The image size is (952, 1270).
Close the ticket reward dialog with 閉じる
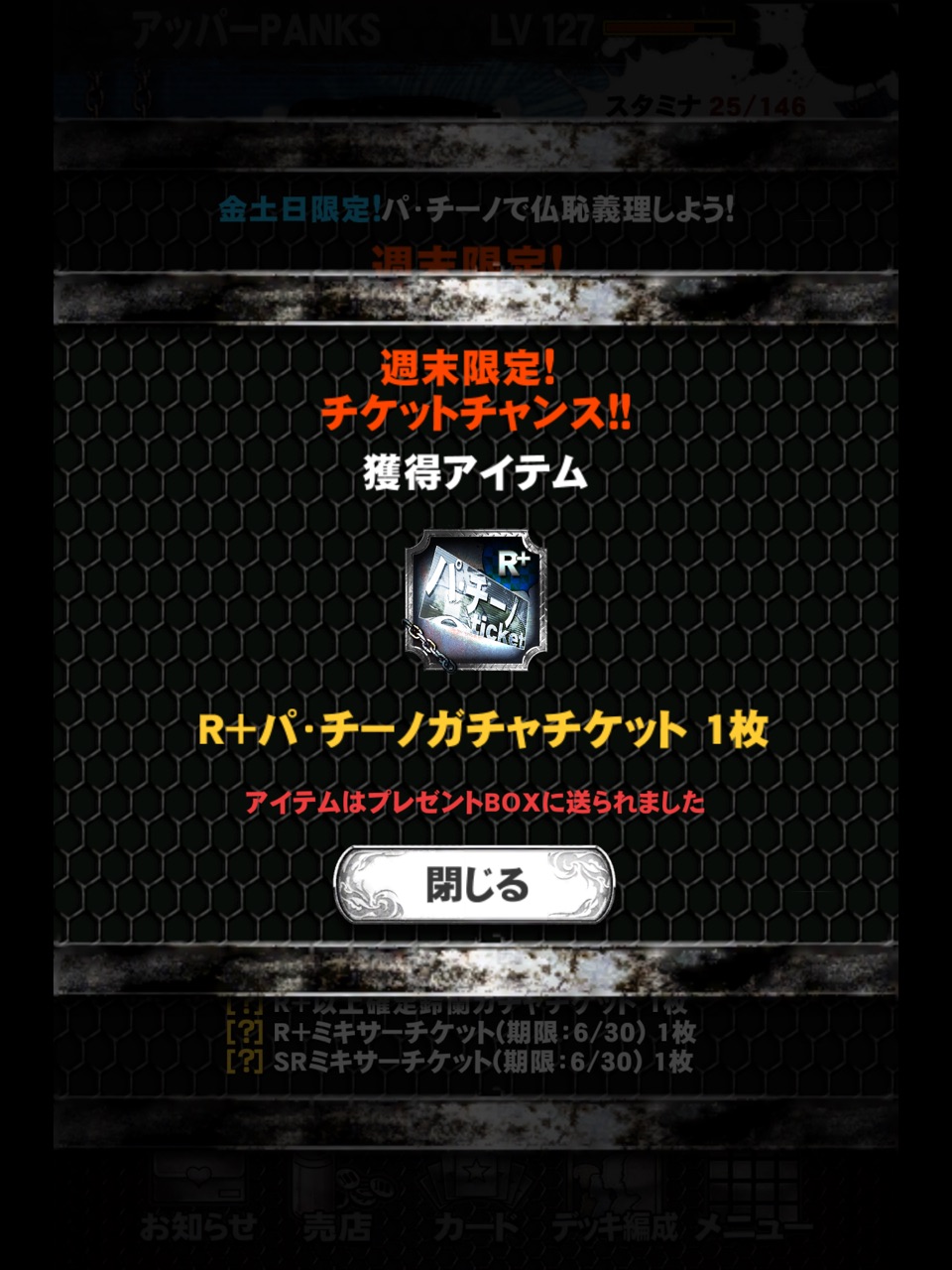[x=475, y=884]
